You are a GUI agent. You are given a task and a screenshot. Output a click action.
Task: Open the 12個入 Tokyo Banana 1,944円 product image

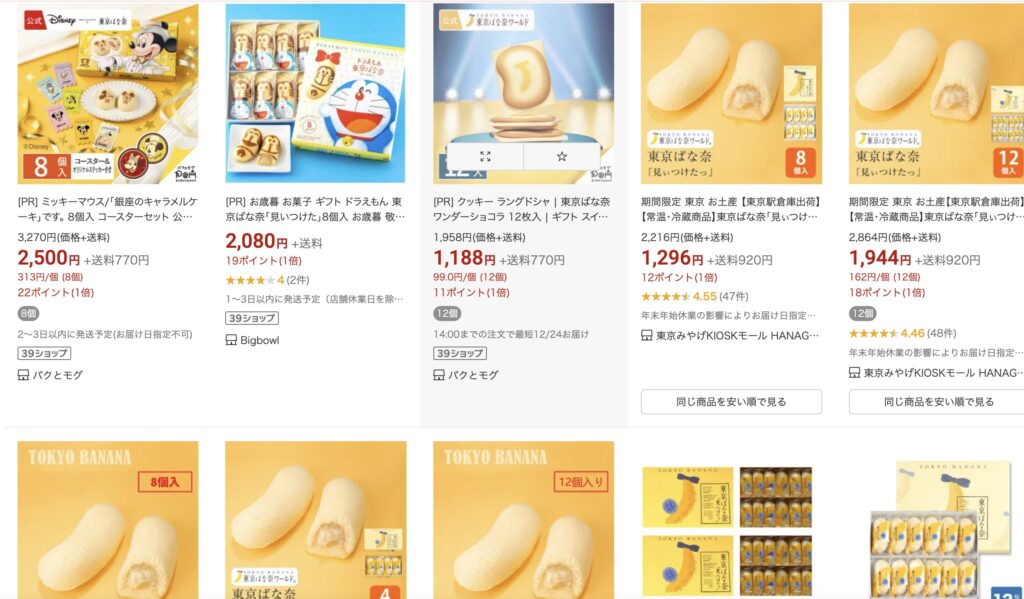point(936,93)
